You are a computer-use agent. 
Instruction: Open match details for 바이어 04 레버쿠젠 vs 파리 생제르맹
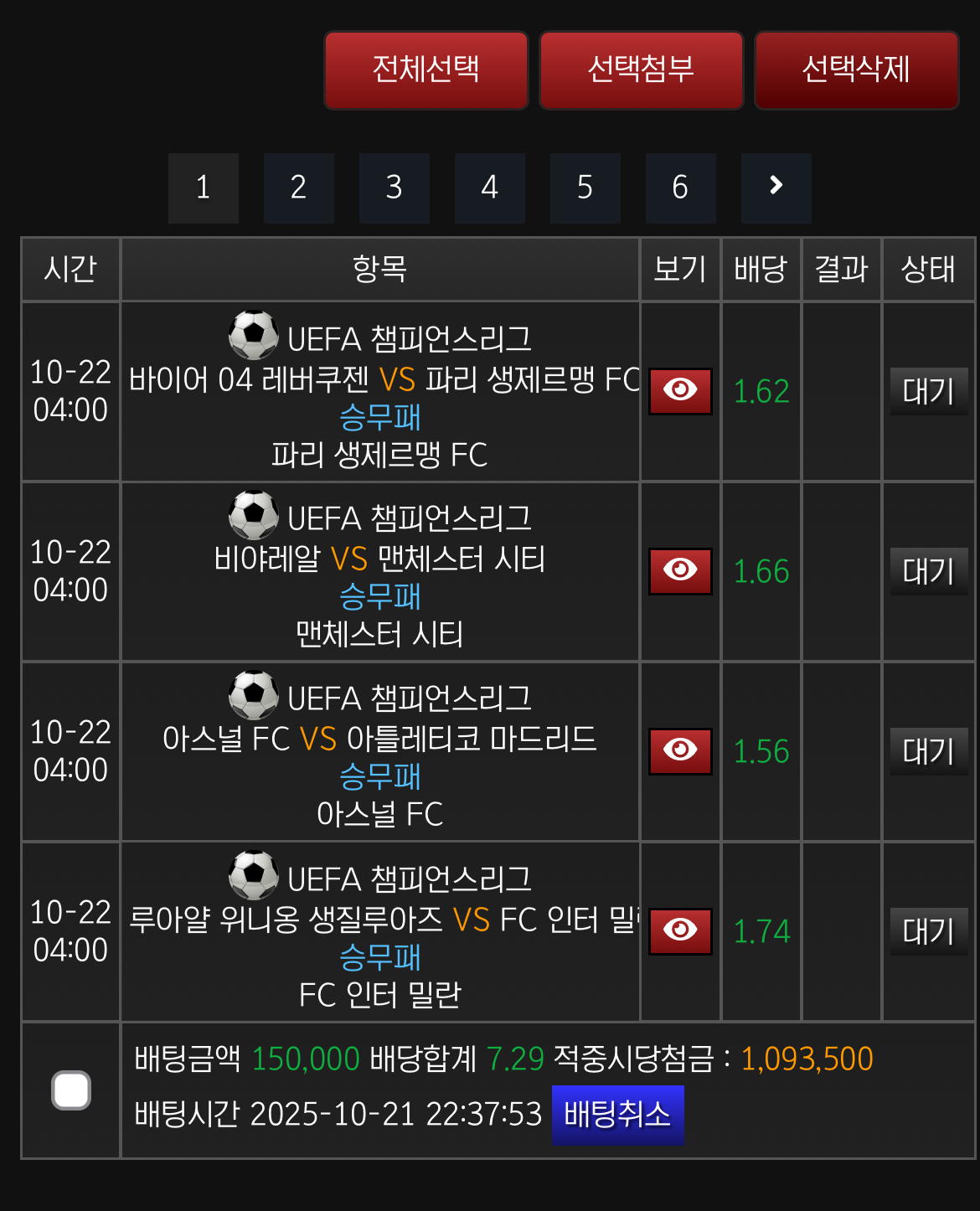click(680, 392)
